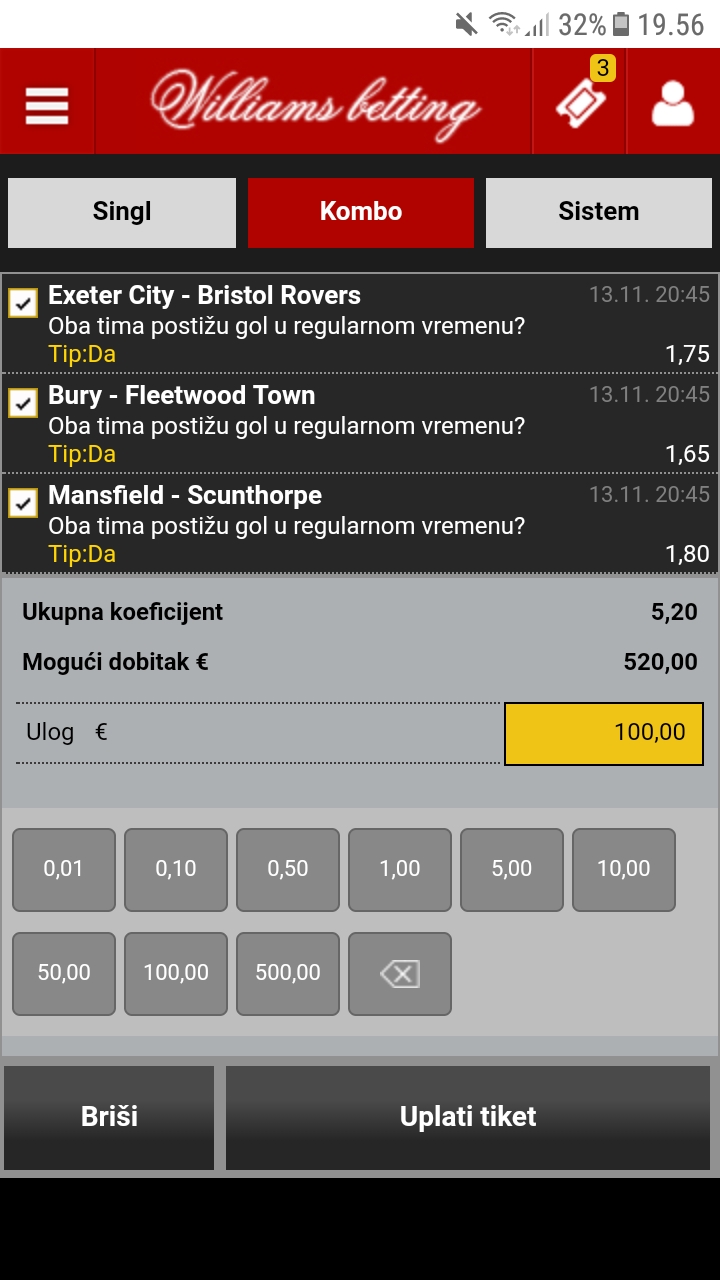Add 50,00 to the stake
This screenshot has height=1280, width=720.
(64, 974)
